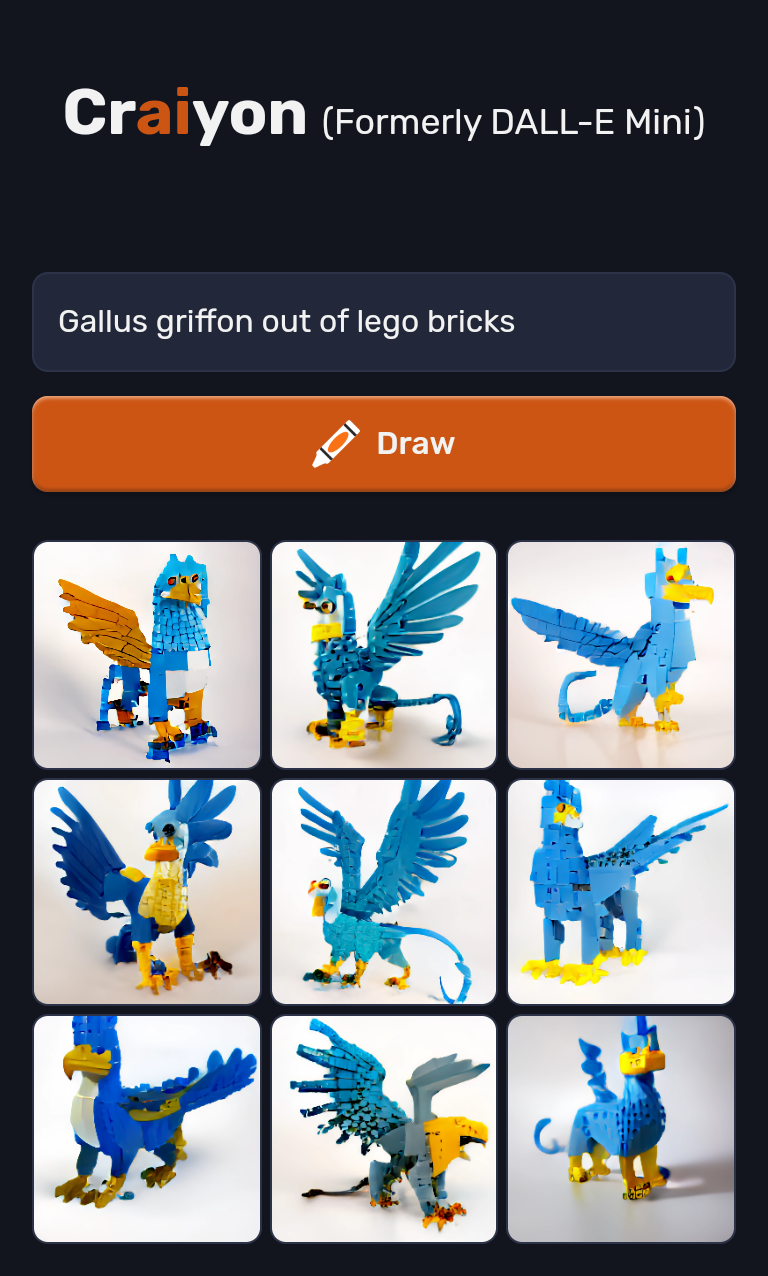
Task: Tap the orange Draw button
Action: tap(384, 443)
